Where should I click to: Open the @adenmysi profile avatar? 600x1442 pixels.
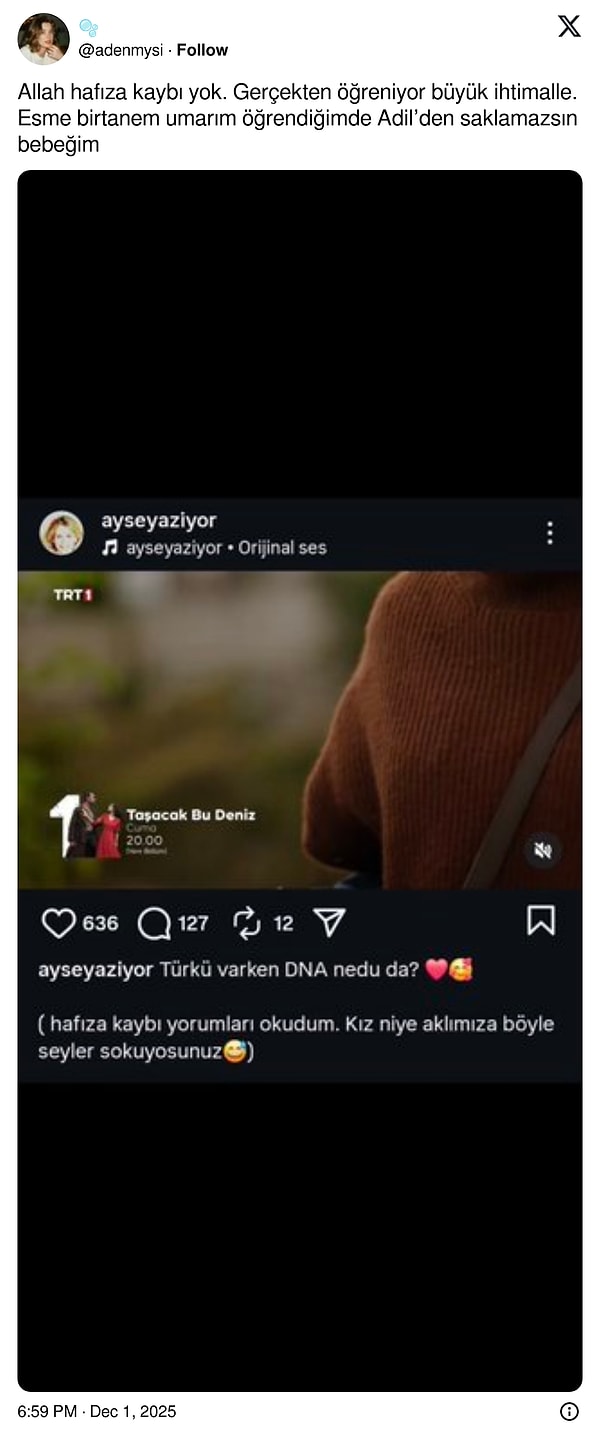pyautogui.click(x=43, y=39)
